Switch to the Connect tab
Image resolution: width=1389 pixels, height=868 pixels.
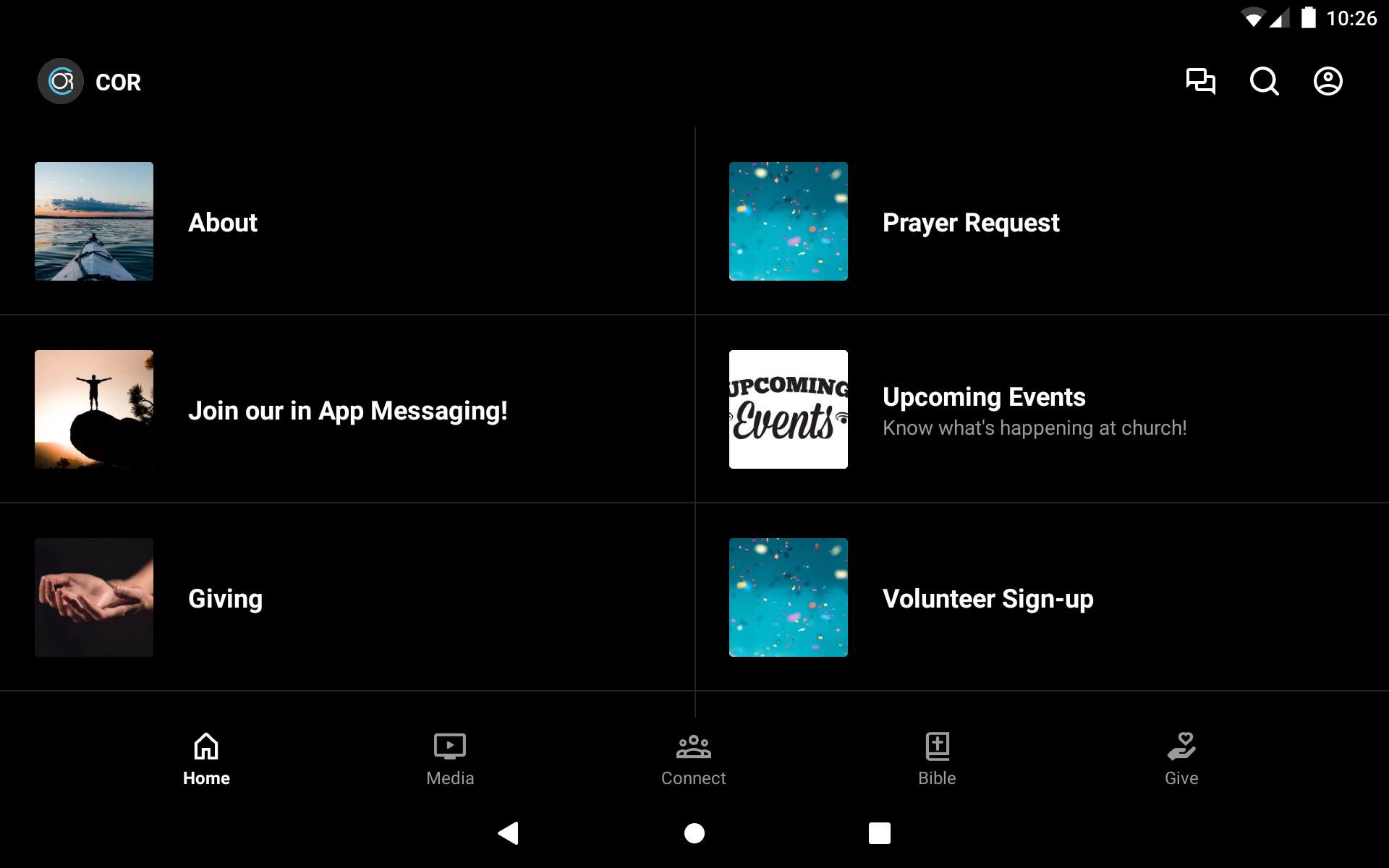click(693, 759)
